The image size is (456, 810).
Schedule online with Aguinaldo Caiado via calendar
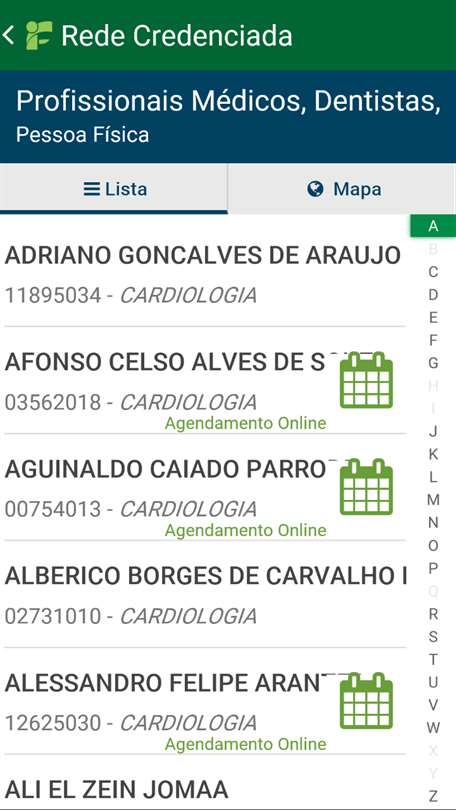coord(366,487)
